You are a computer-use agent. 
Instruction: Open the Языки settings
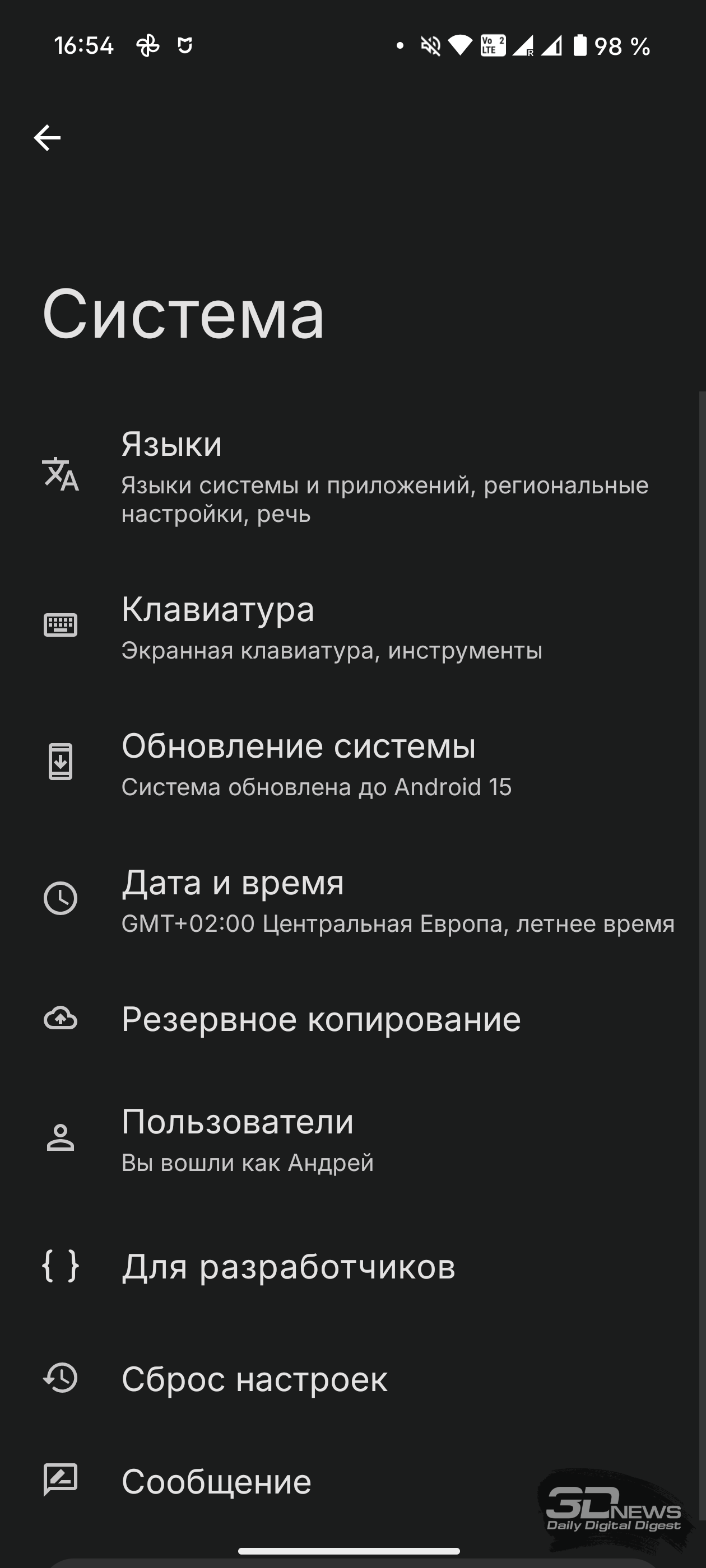pyautogui.click(x=352, y=475)
